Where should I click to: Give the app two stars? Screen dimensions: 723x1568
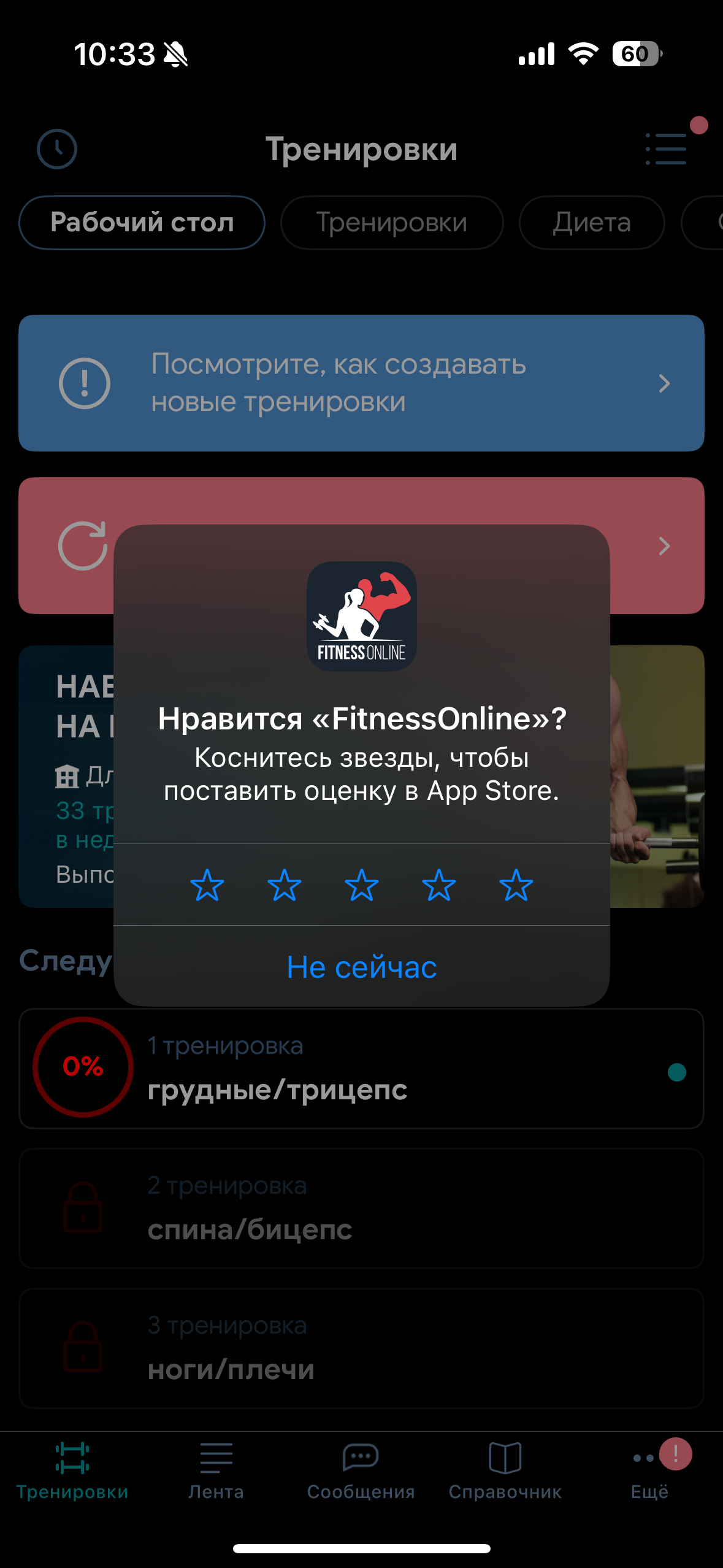[285, 885]
